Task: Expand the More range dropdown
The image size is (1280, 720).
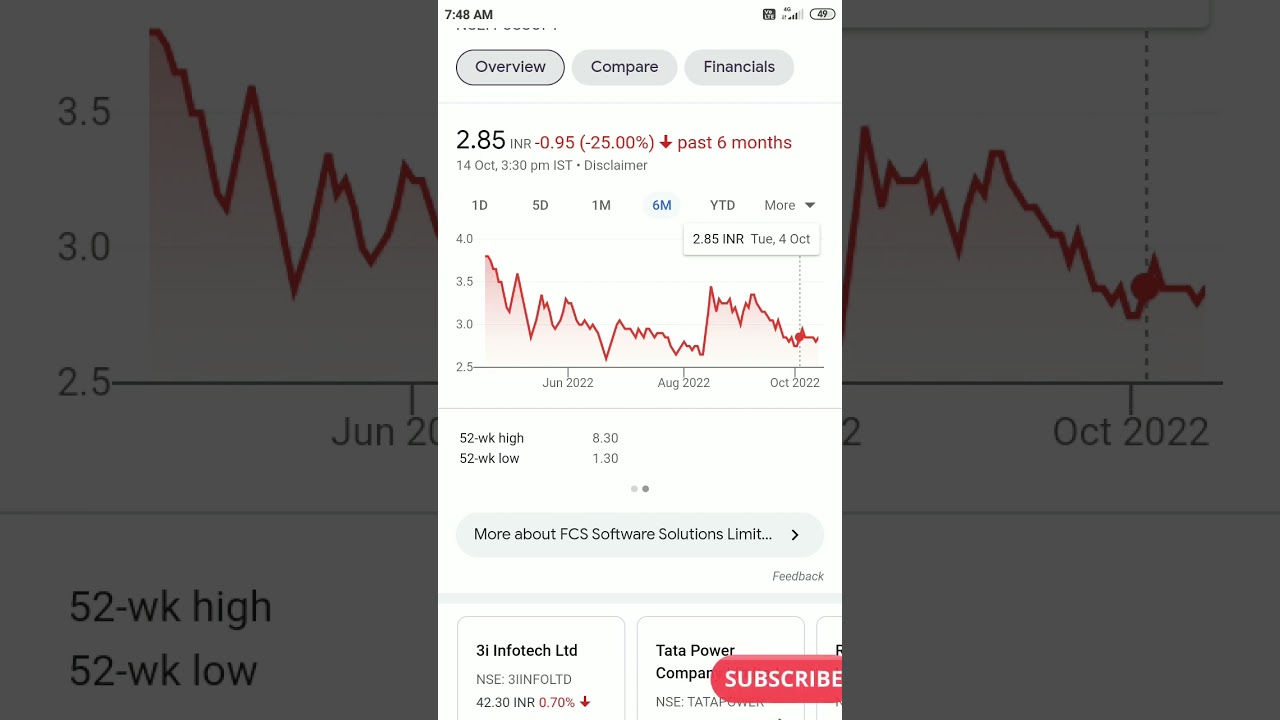Action: (790, 205)
